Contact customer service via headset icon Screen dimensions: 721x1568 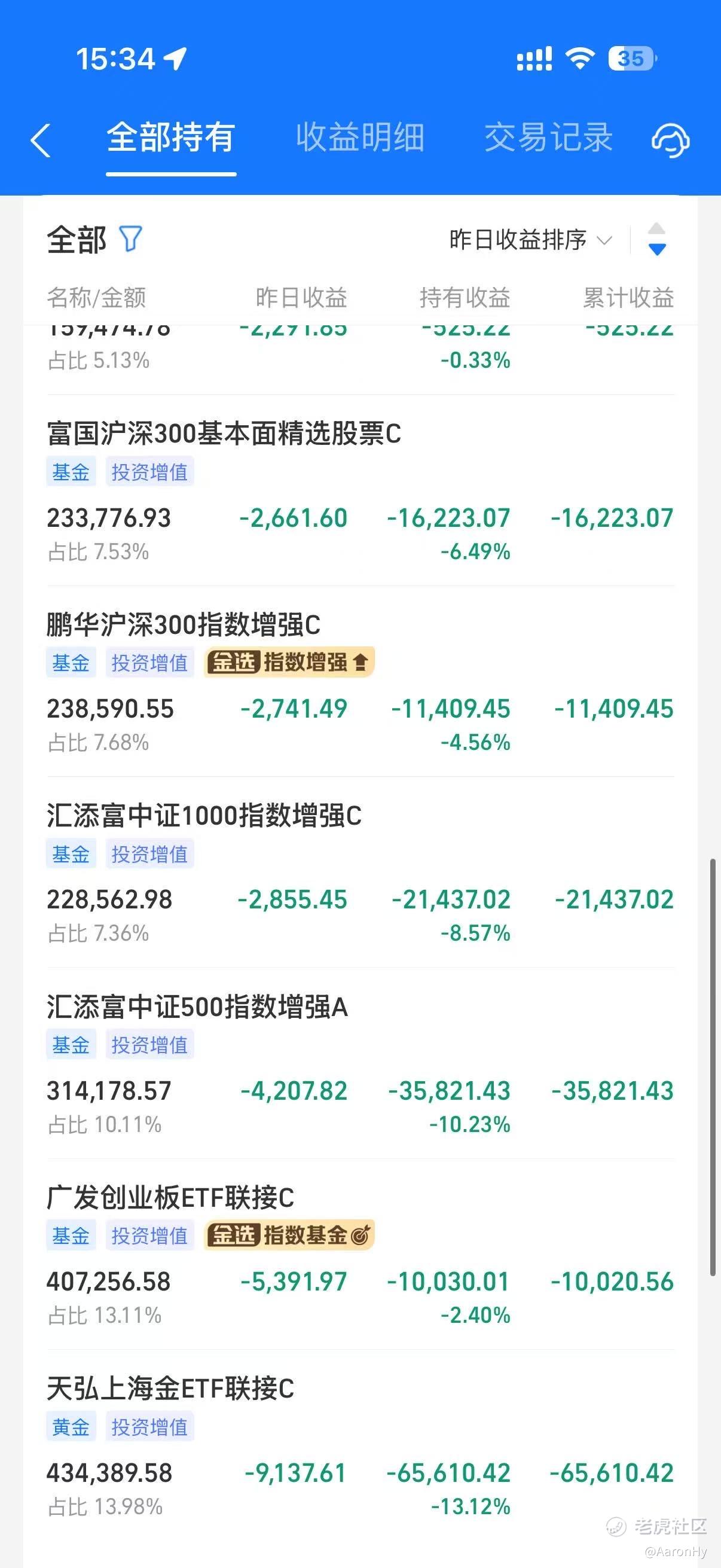pos(670,140)
